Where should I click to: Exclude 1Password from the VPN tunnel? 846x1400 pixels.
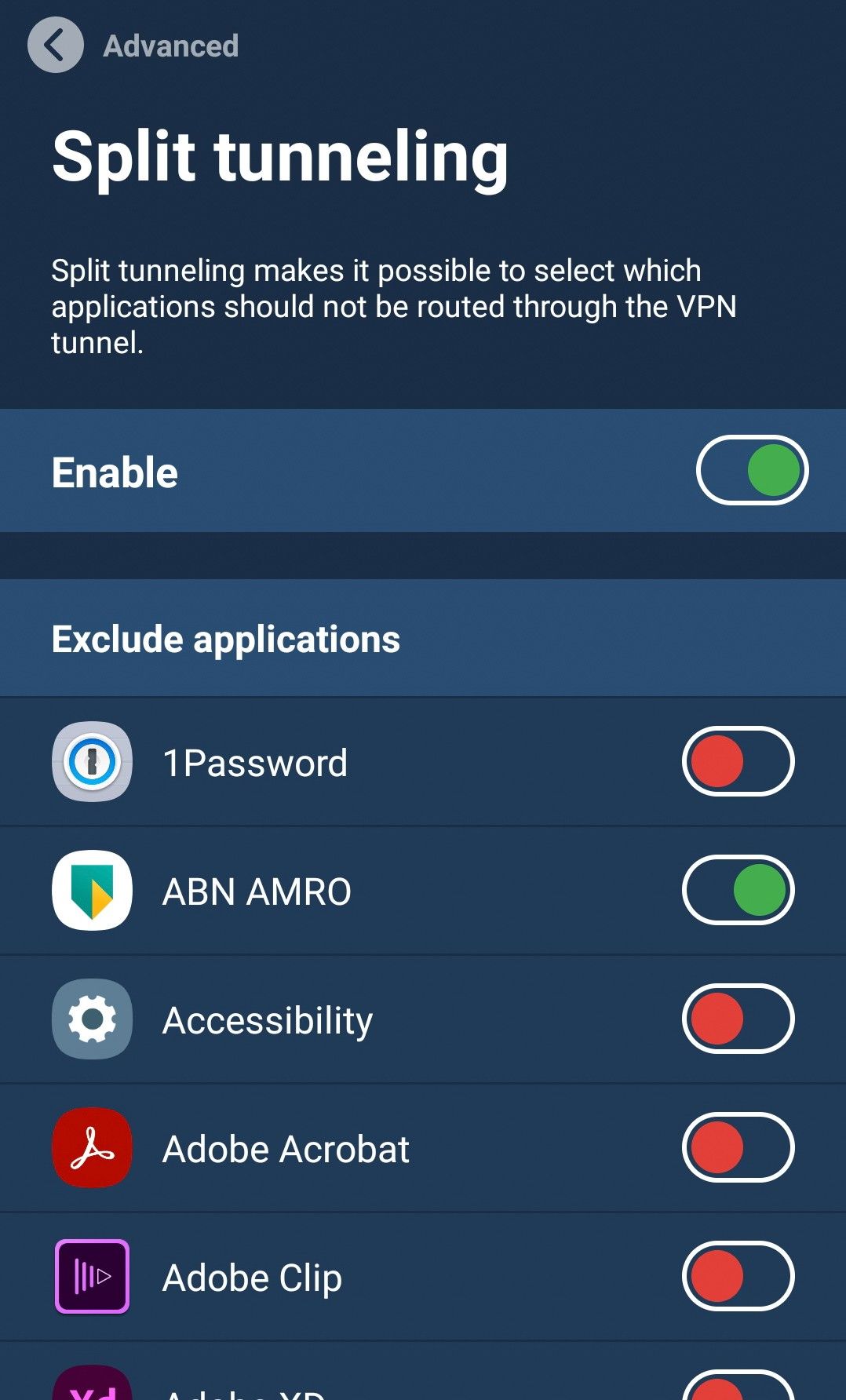tap(738, 762)
